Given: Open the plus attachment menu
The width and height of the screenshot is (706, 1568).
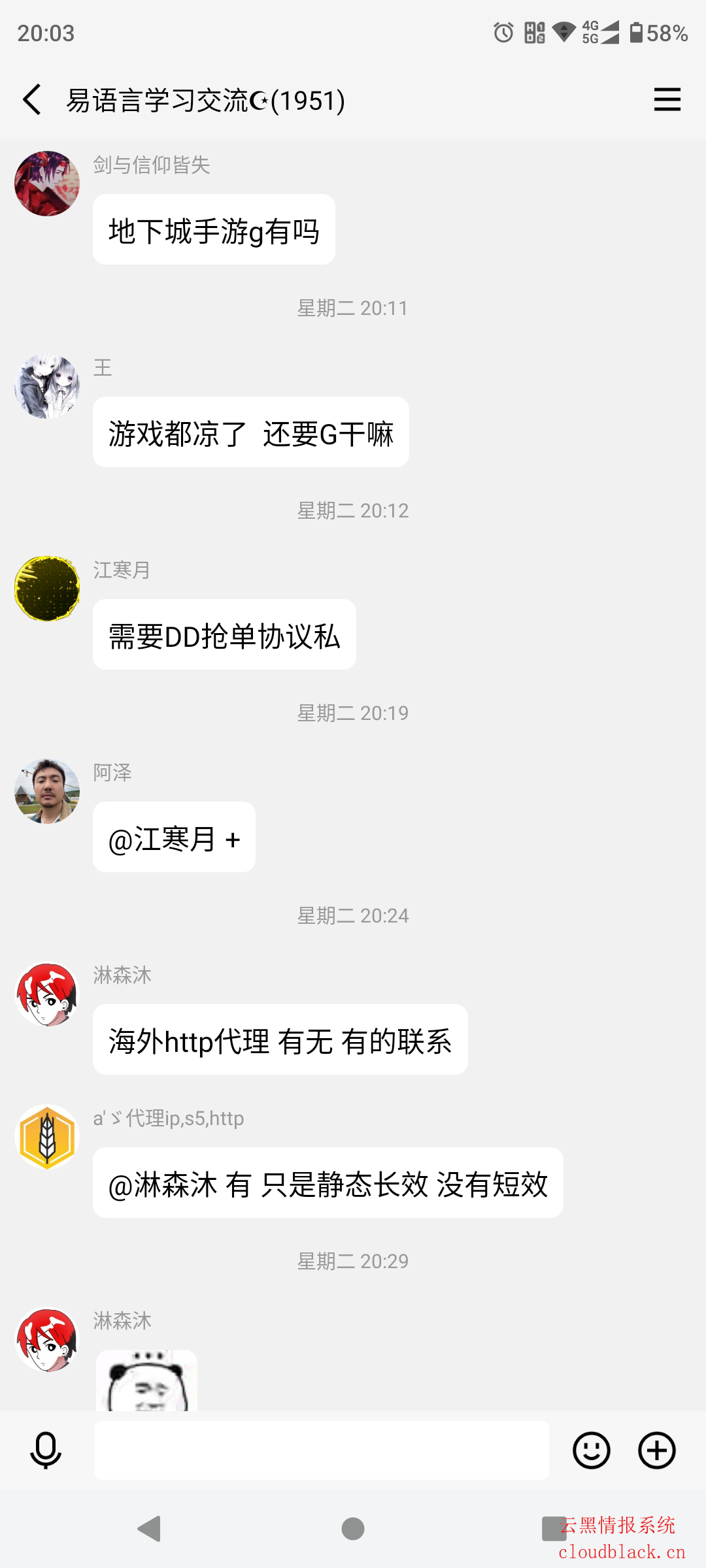Looking at the screenshot, I should [x=656, y=1450].
